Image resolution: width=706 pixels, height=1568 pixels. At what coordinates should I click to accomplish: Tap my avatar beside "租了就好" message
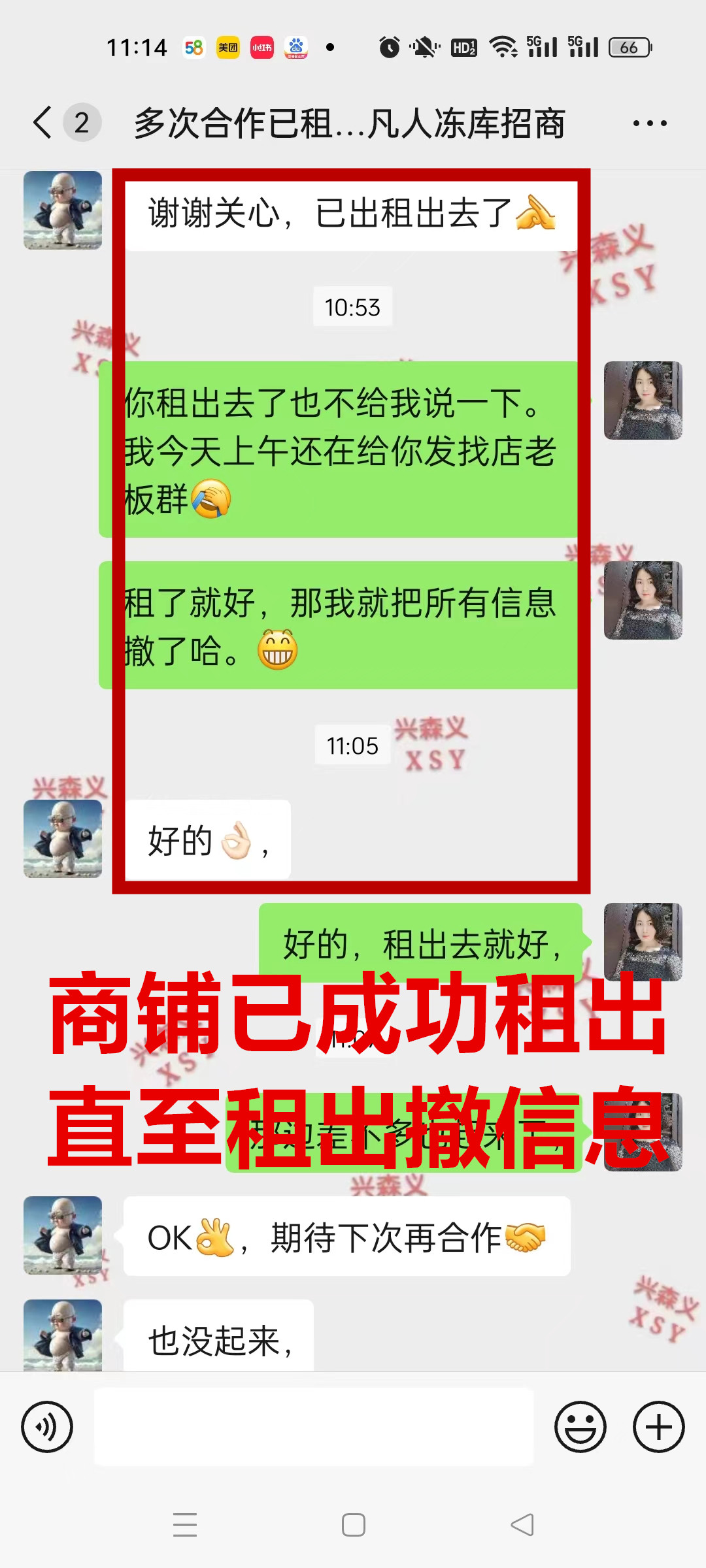(x=643, y=600)
